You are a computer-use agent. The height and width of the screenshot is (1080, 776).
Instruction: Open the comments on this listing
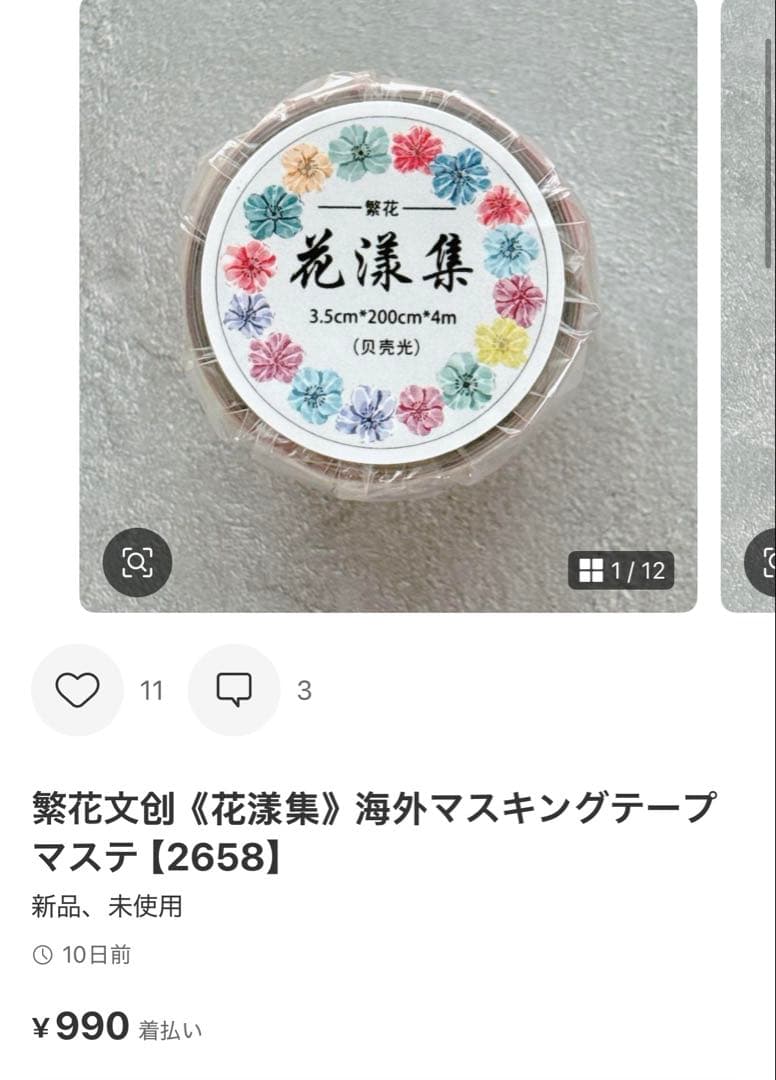click(234, 690)
